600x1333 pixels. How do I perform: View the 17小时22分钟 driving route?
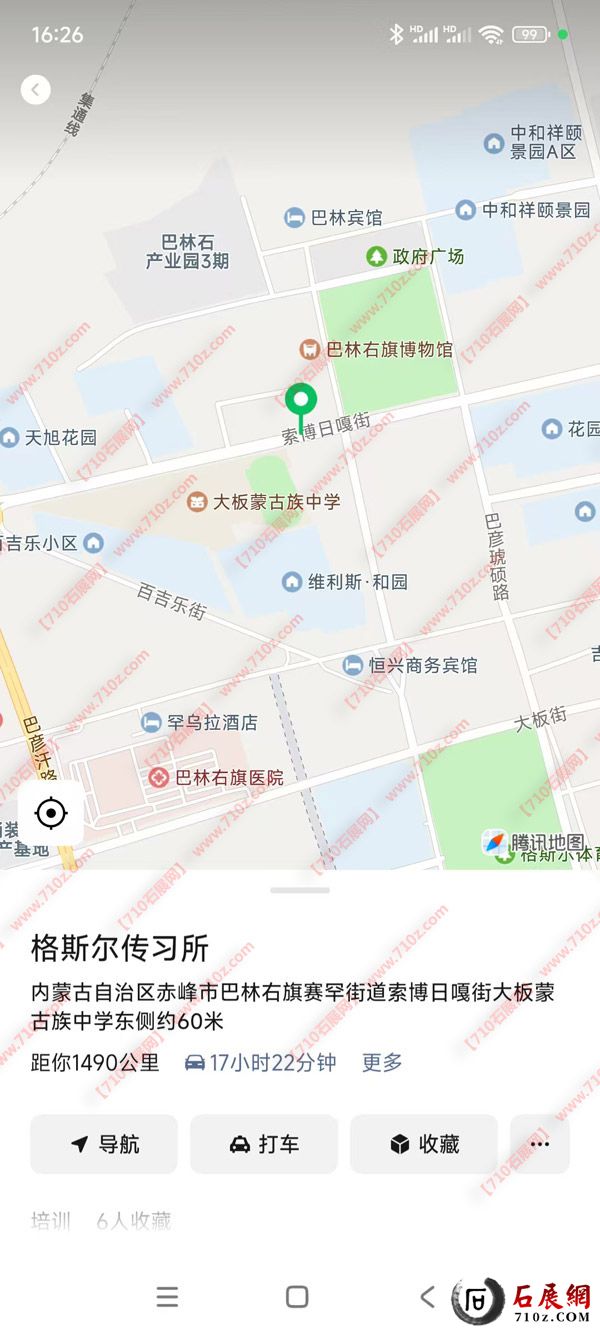(x=260, y=1062)
